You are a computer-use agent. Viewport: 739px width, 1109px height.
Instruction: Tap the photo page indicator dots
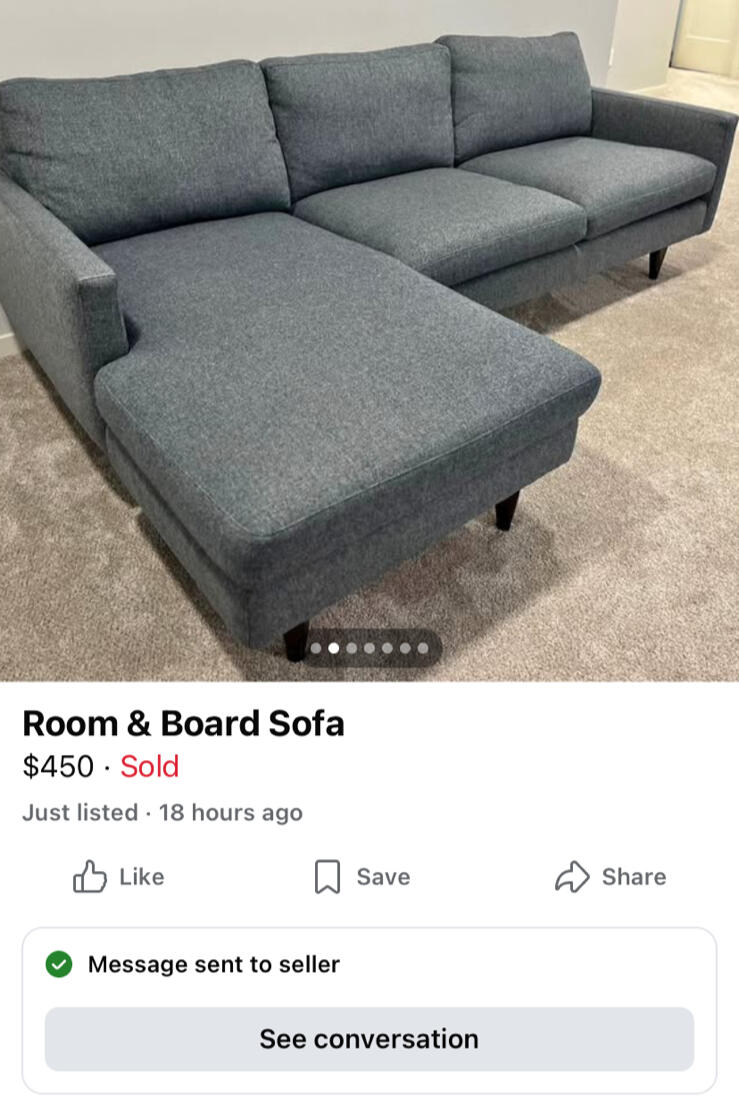[x=369, y=648]
